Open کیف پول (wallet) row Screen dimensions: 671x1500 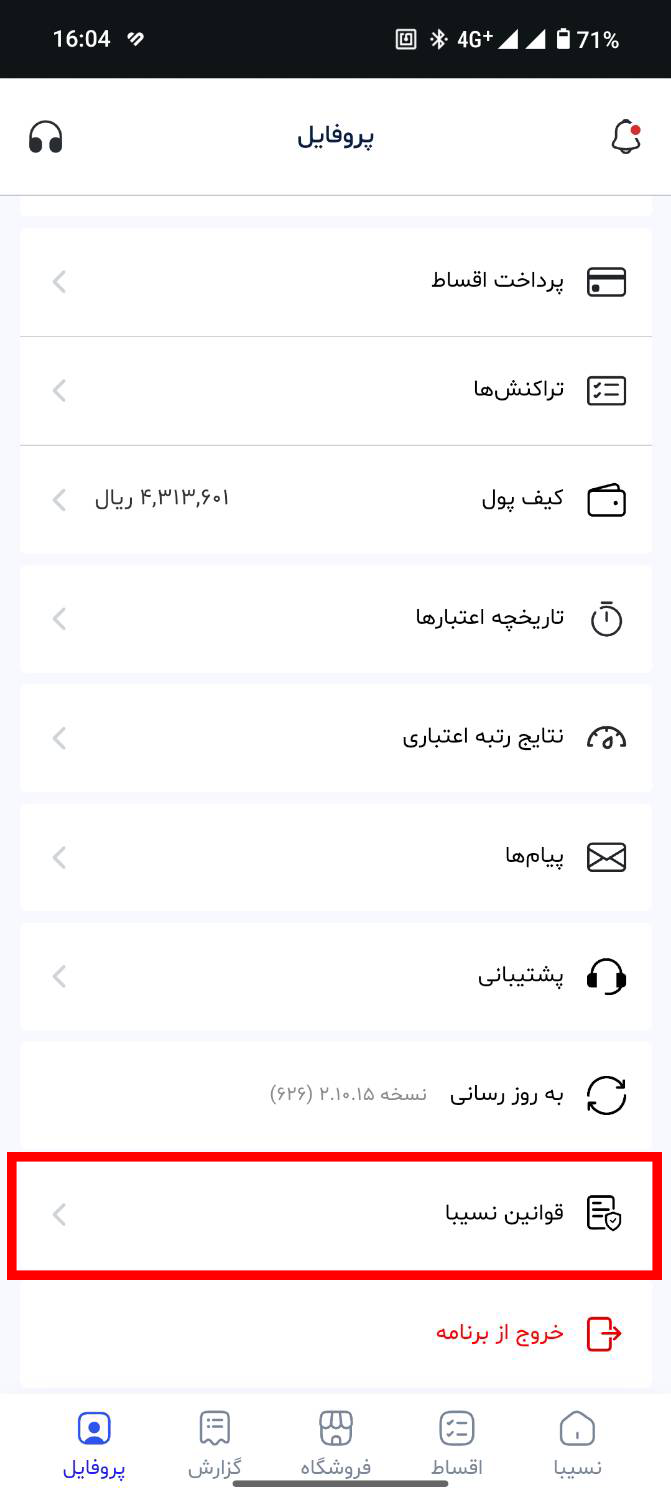click(336, 499)
